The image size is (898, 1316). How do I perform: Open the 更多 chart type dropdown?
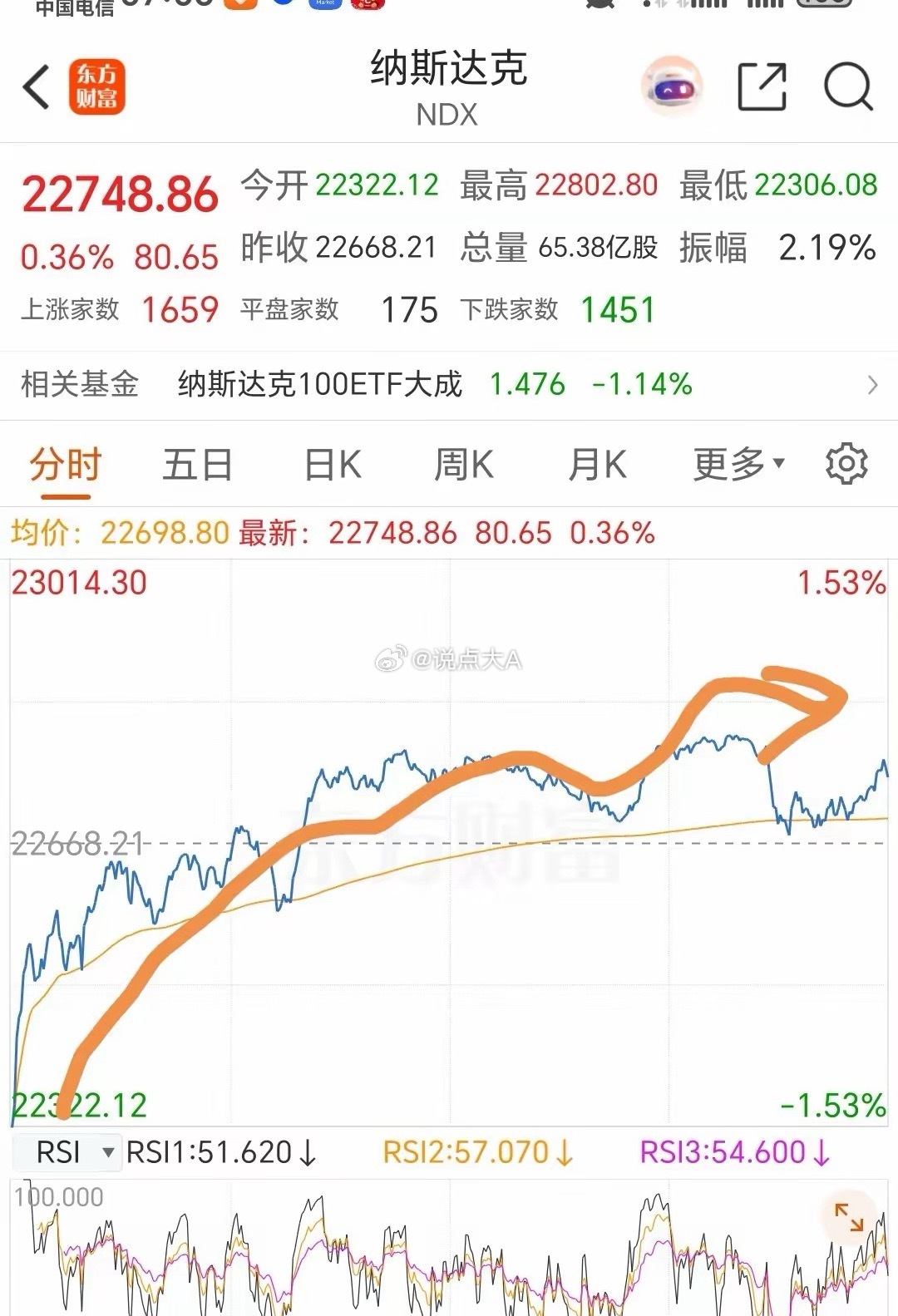pos(735,466)
